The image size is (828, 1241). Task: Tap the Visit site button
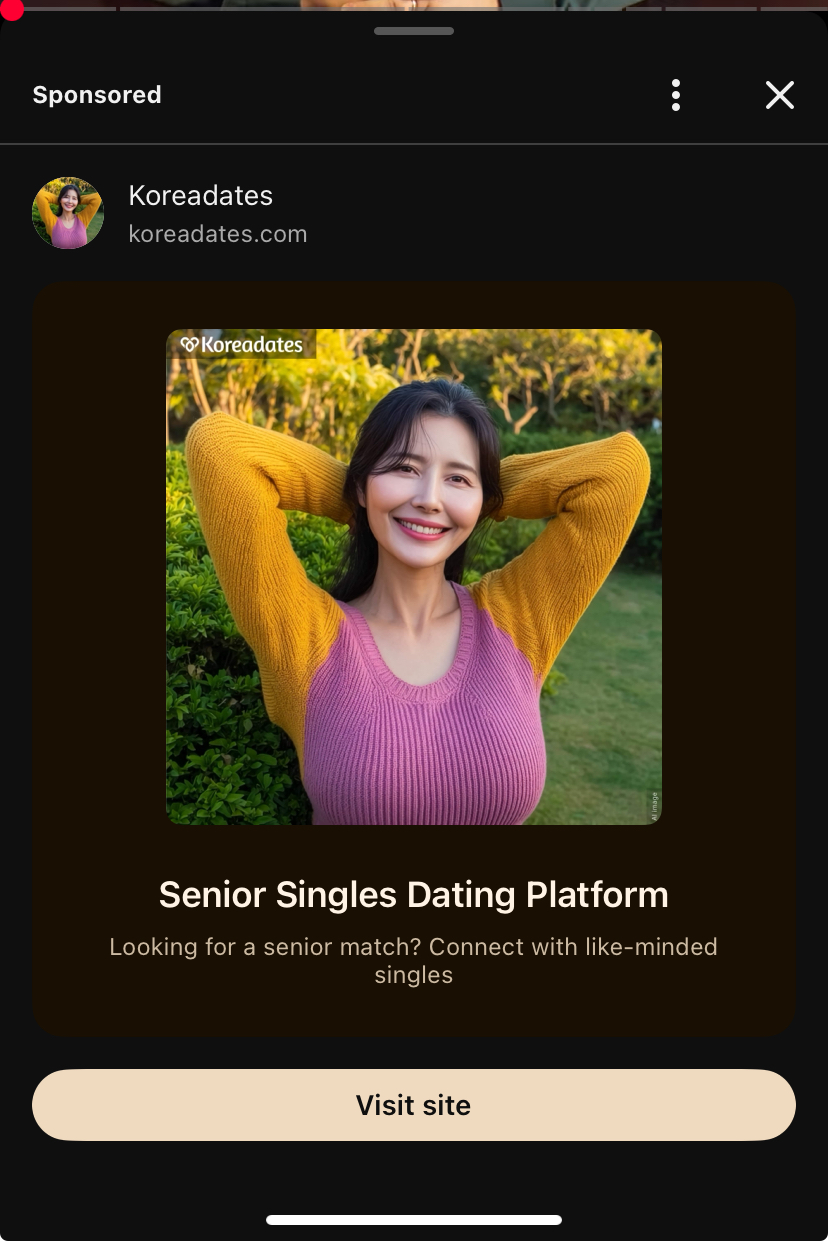pyautogui.click(x=413, y=1105)
